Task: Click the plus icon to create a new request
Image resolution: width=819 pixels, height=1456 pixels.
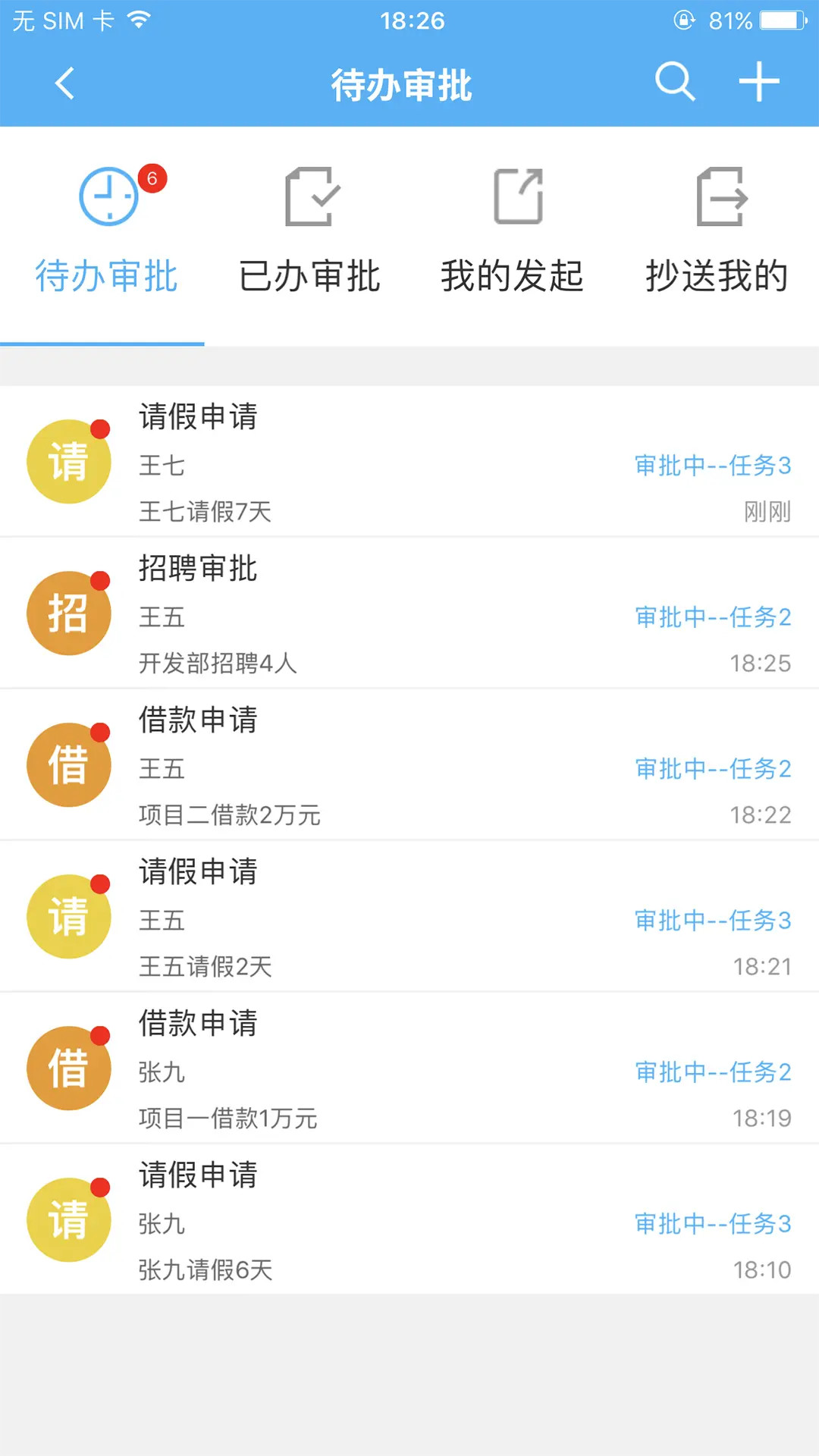Action: [x=758, y=82]
